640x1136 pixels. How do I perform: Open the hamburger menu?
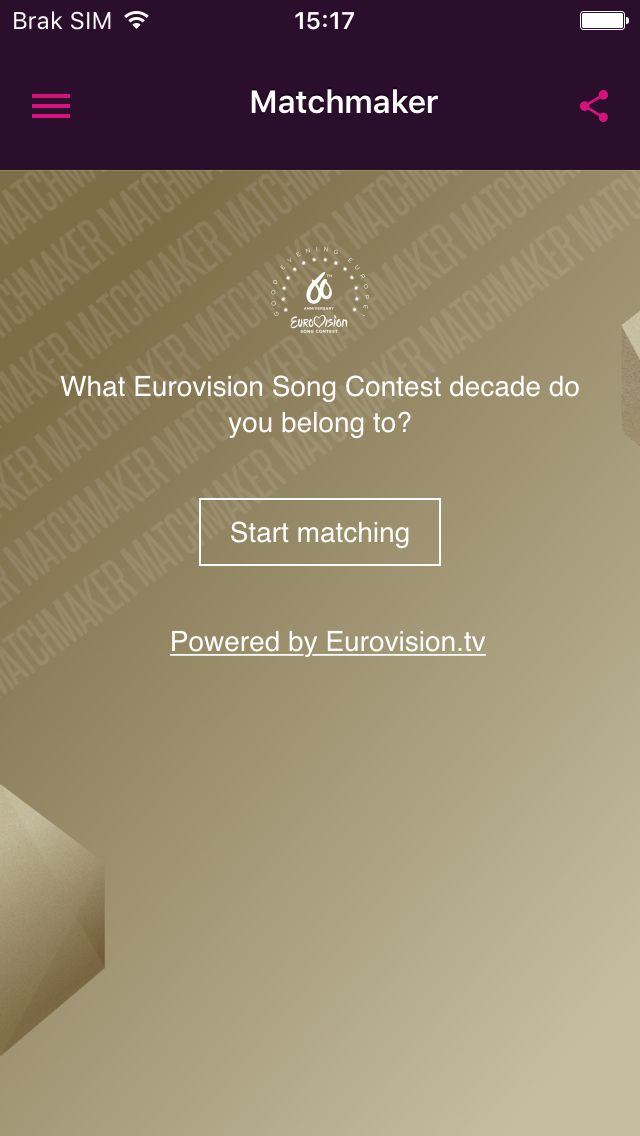point(51,106)
